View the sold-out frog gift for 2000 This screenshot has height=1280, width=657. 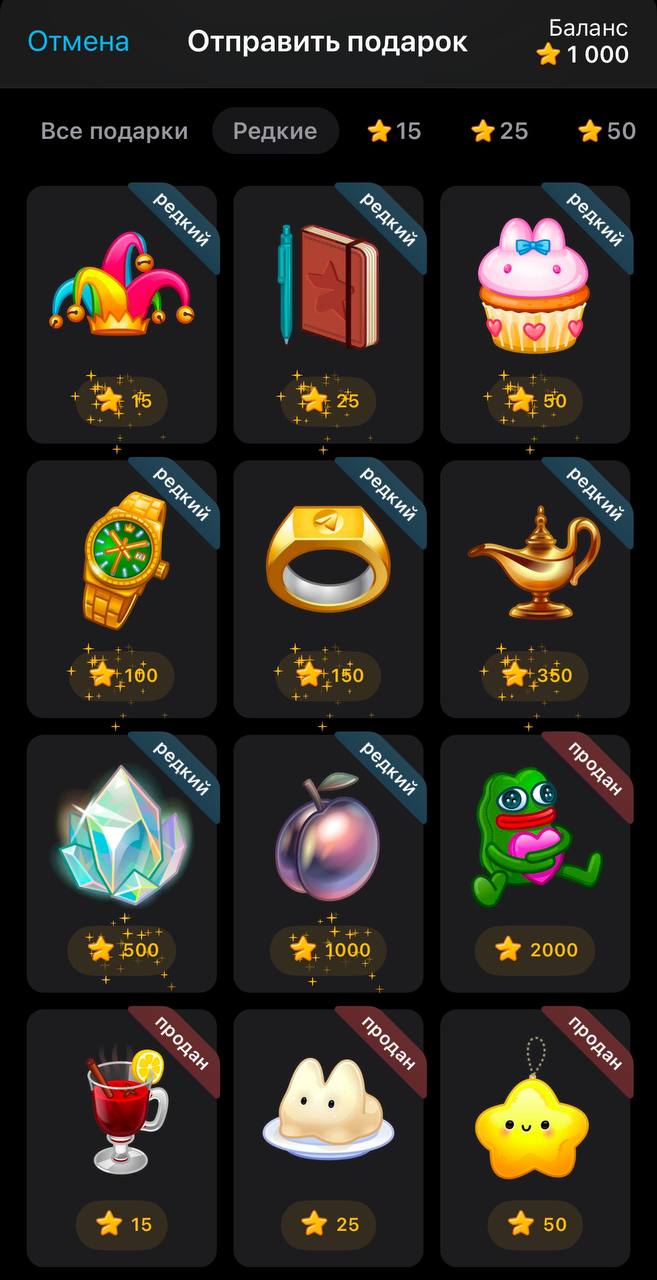coord(534,863)
